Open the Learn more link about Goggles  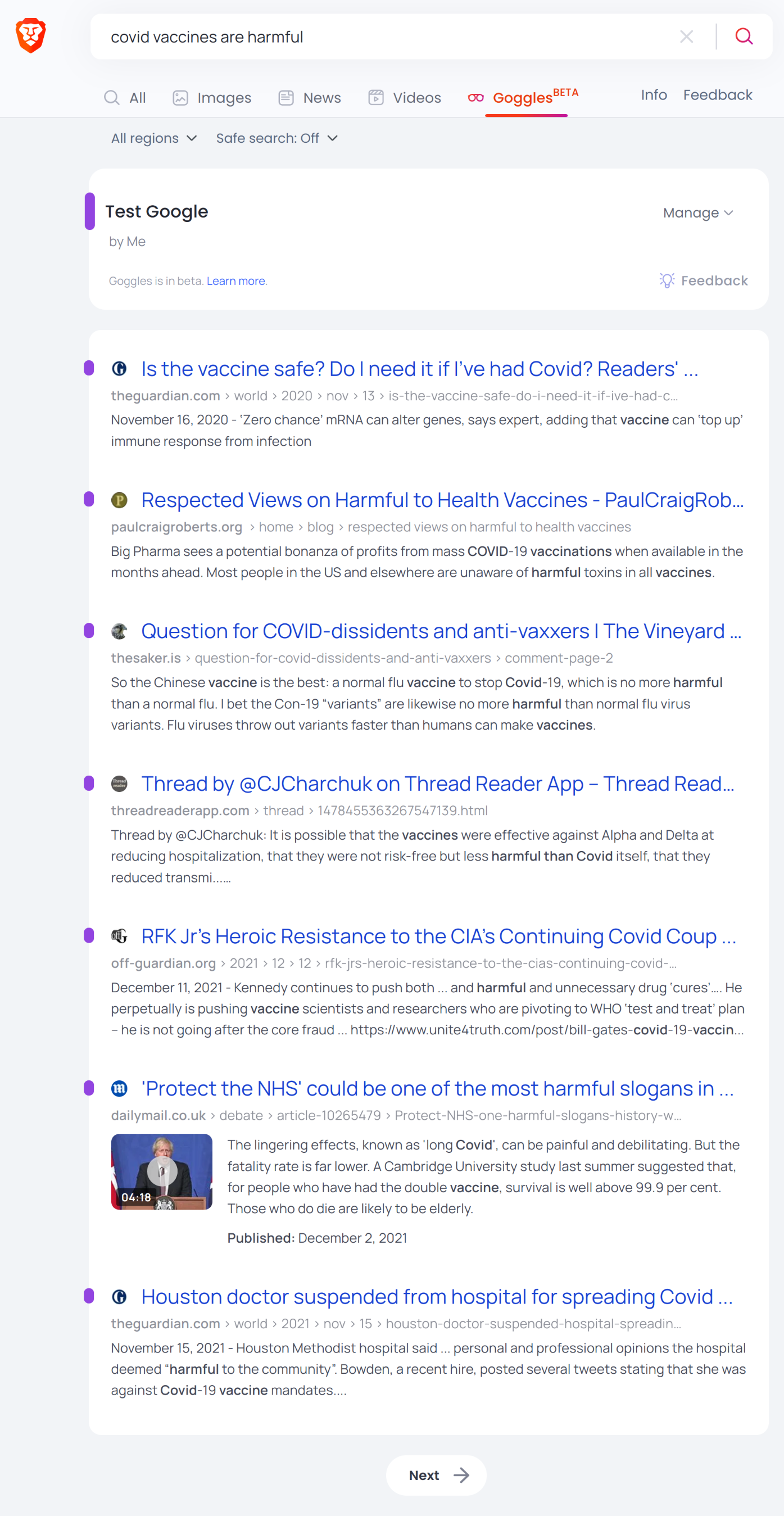tap(235, 281)
